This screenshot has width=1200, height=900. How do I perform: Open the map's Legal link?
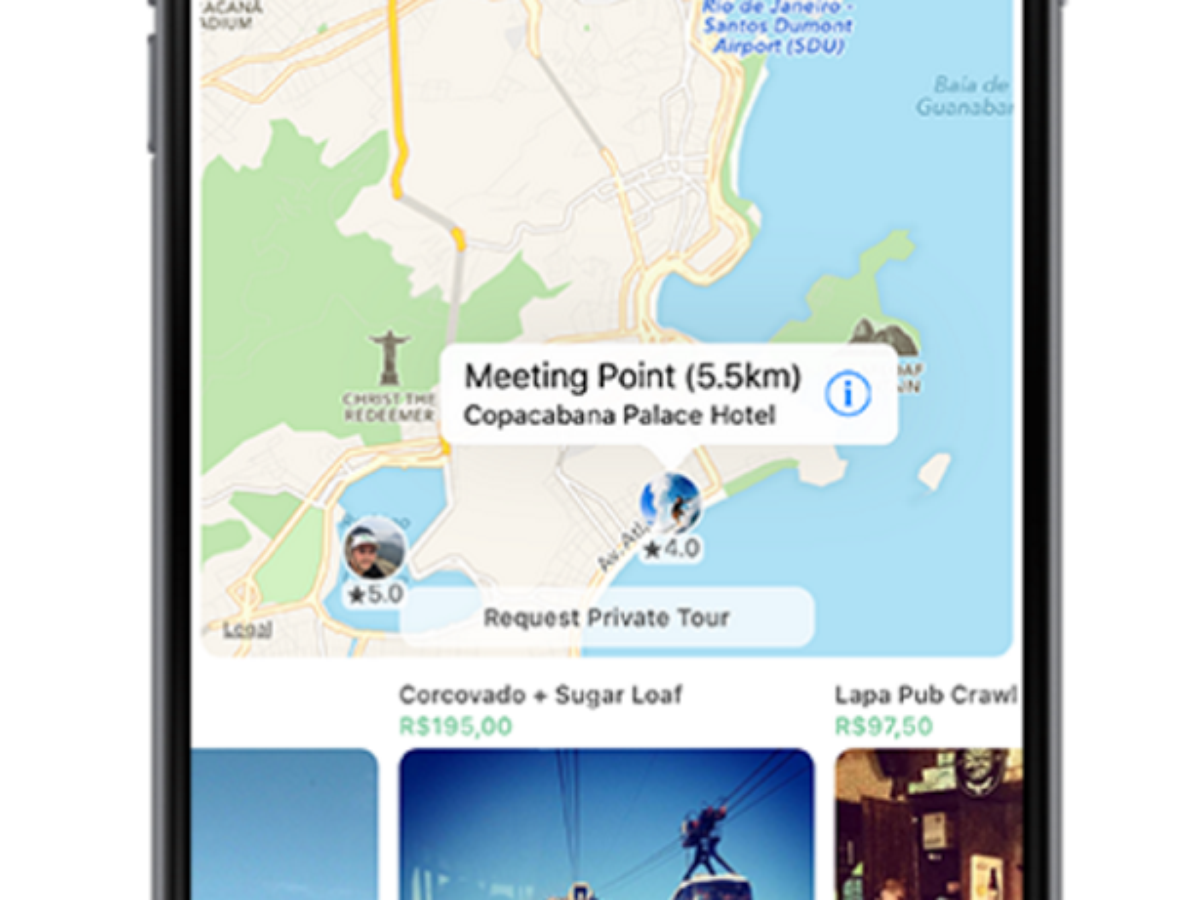[x=247, y=629]
